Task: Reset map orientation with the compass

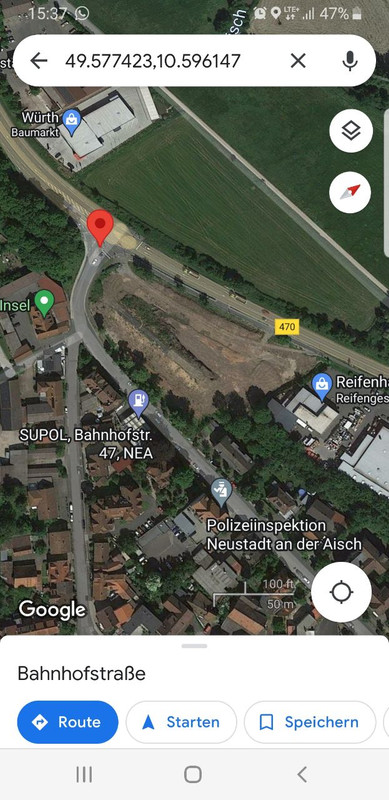Action: click(x=350, y=192)
